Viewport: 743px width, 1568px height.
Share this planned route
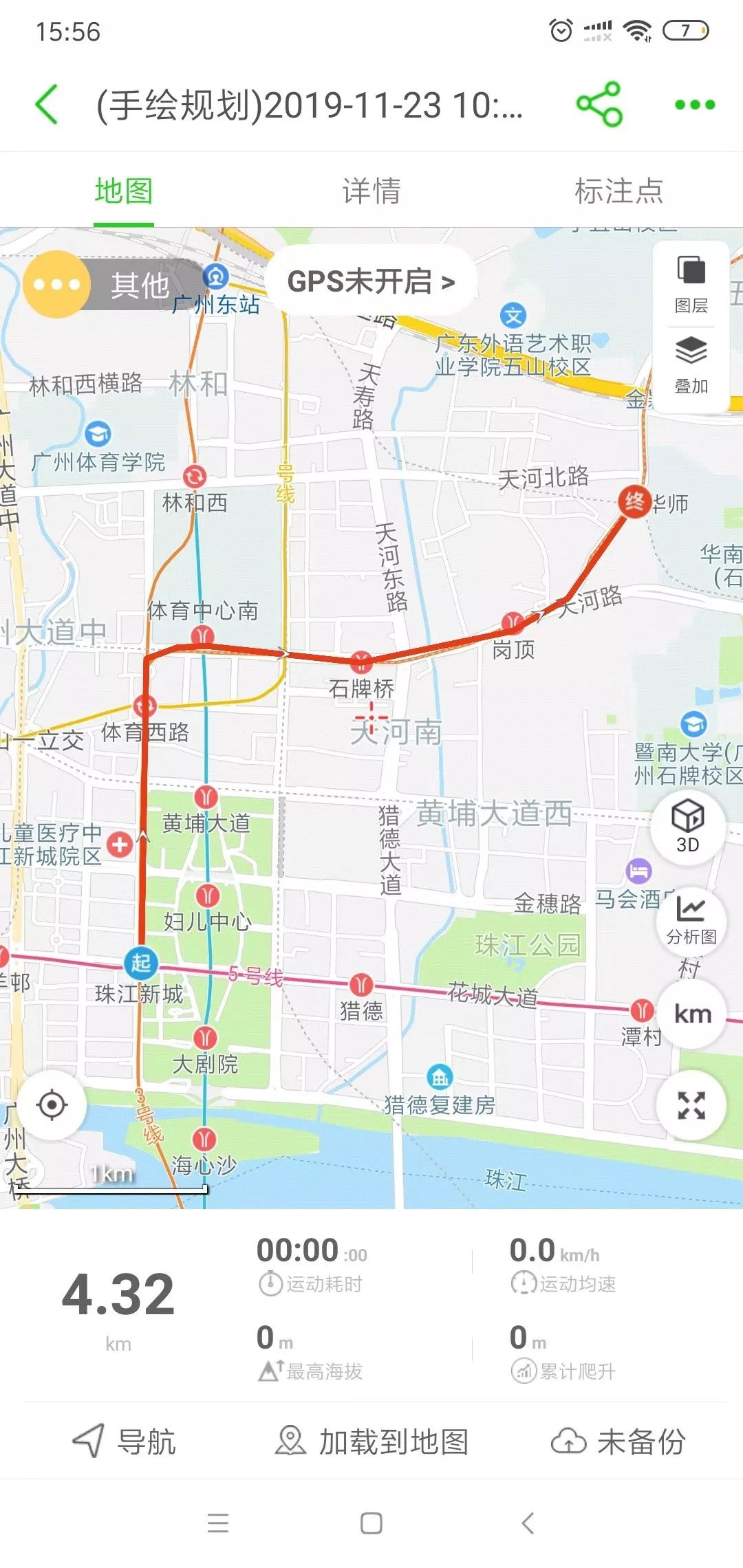[599, 105]
